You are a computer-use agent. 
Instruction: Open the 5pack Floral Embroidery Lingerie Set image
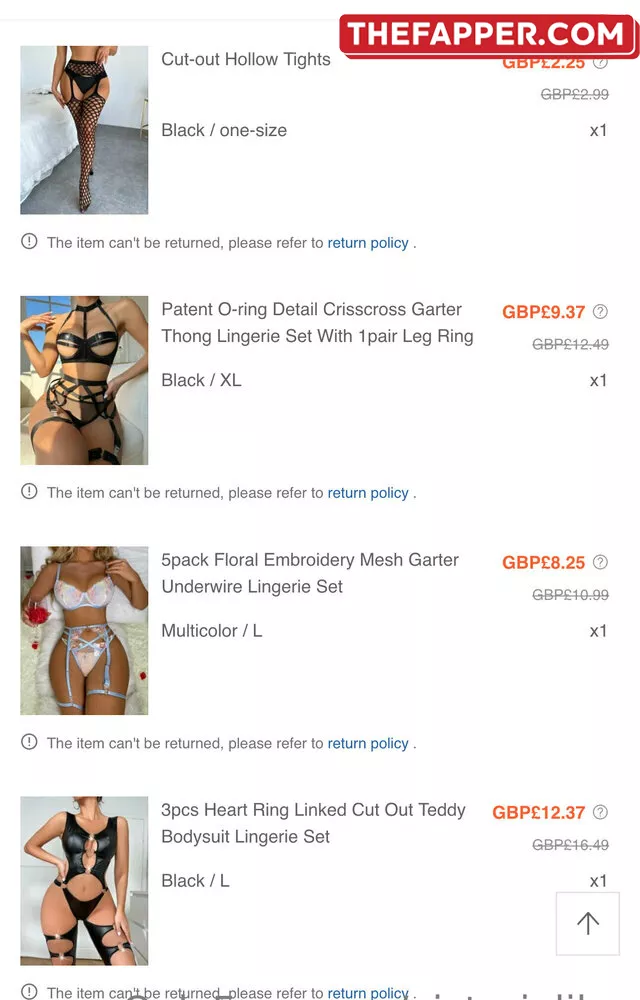[x=84, y=630]
